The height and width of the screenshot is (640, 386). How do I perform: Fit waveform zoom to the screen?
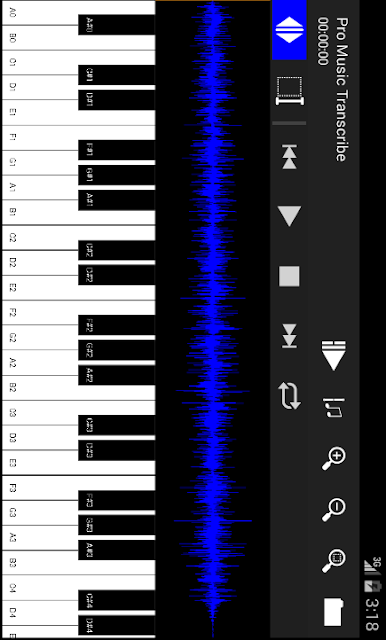[x=334, y=560]
